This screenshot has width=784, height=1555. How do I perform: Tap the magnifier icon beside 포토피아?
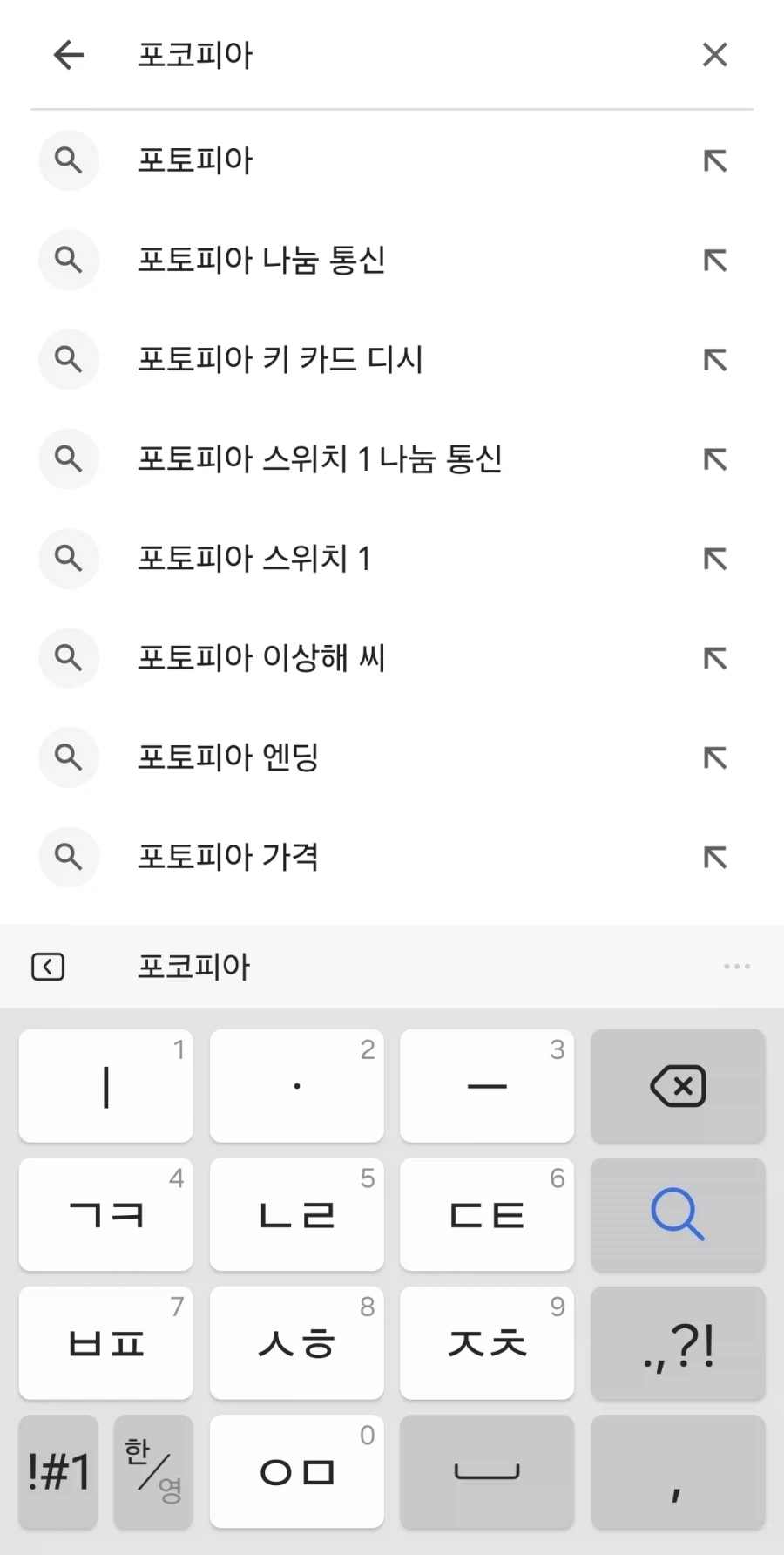click(x=69, y=160)
